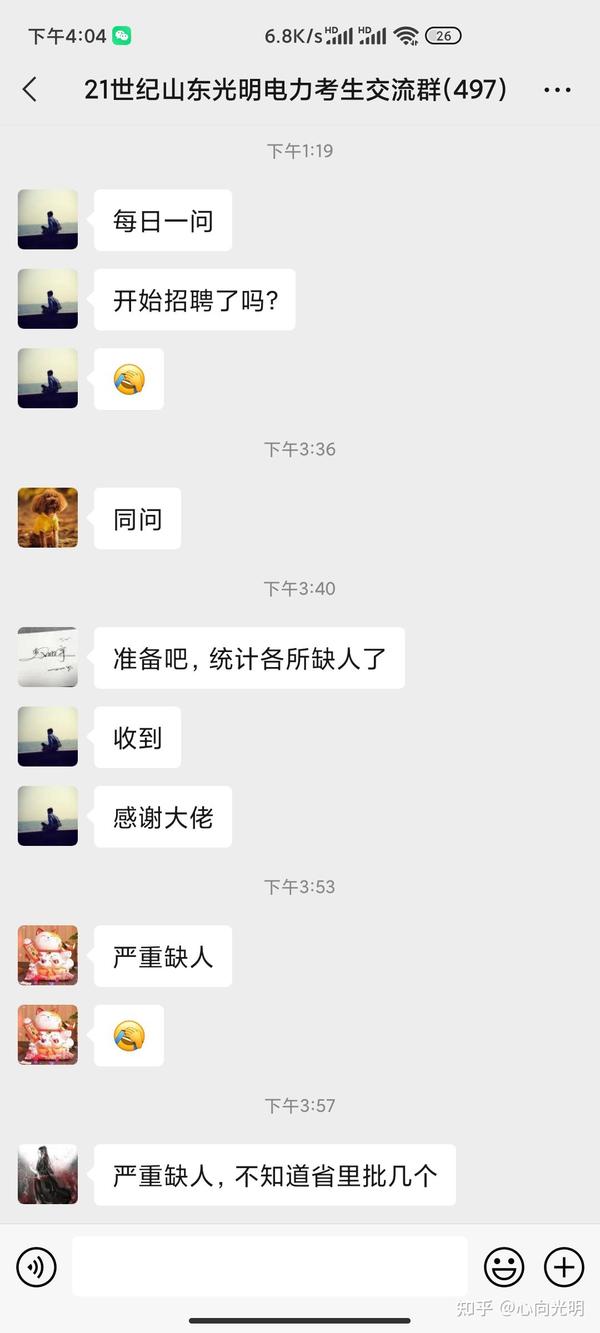Open the group chat overflow menu
This screenshot has width=600, height=1333.
pos(557,90)
